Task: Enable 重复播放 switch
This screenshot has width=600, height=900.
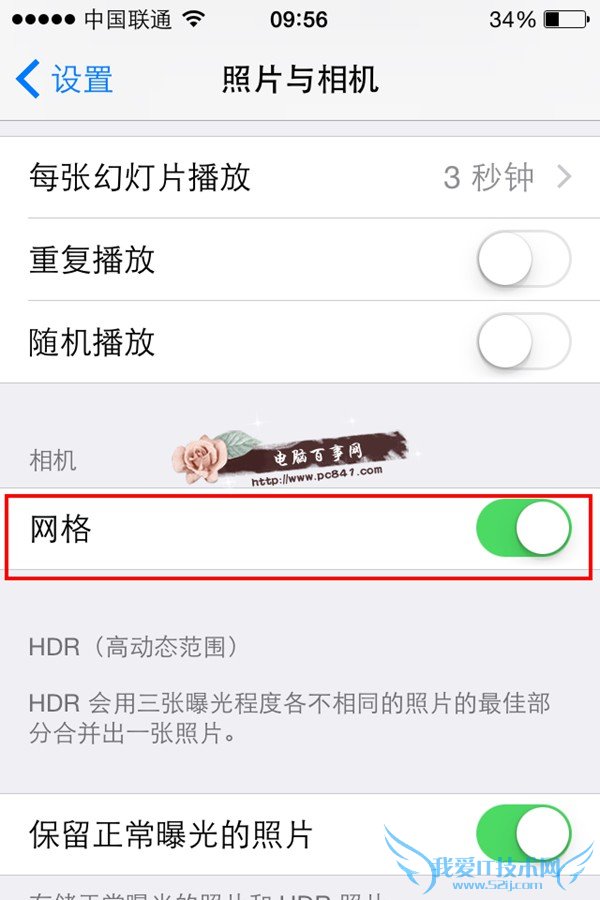Action: [x=523, y=261]
